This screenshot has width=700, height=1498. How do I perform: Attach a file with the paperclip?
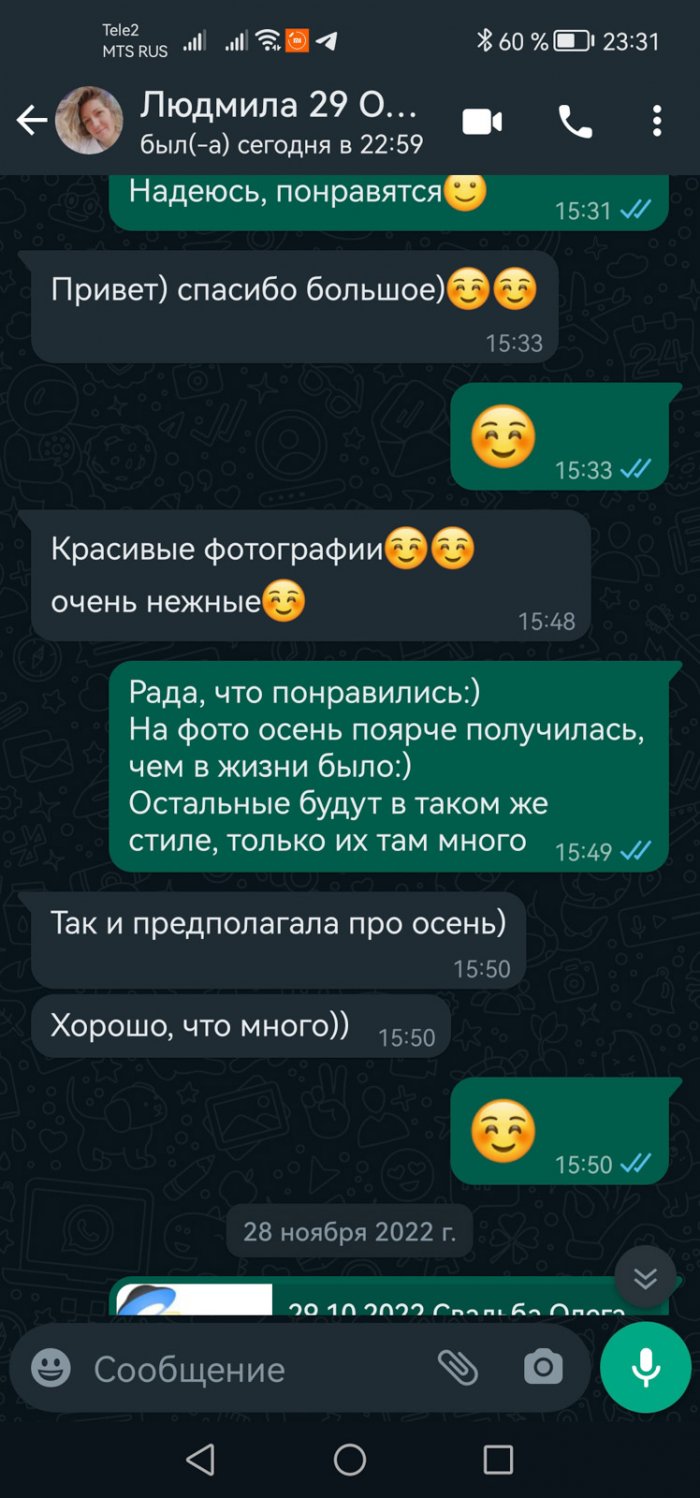[458, 1367]
